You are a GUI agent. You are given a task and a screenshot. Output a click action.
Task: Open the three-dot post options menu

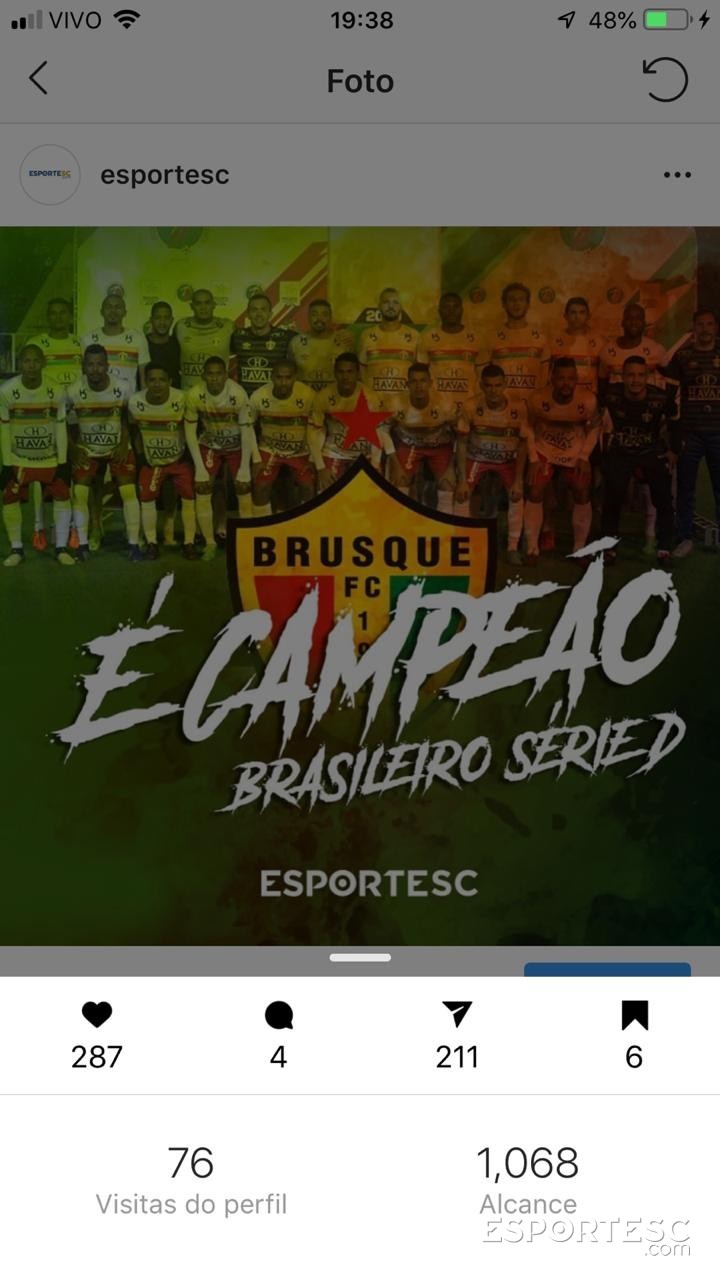[x=677, y=175]
